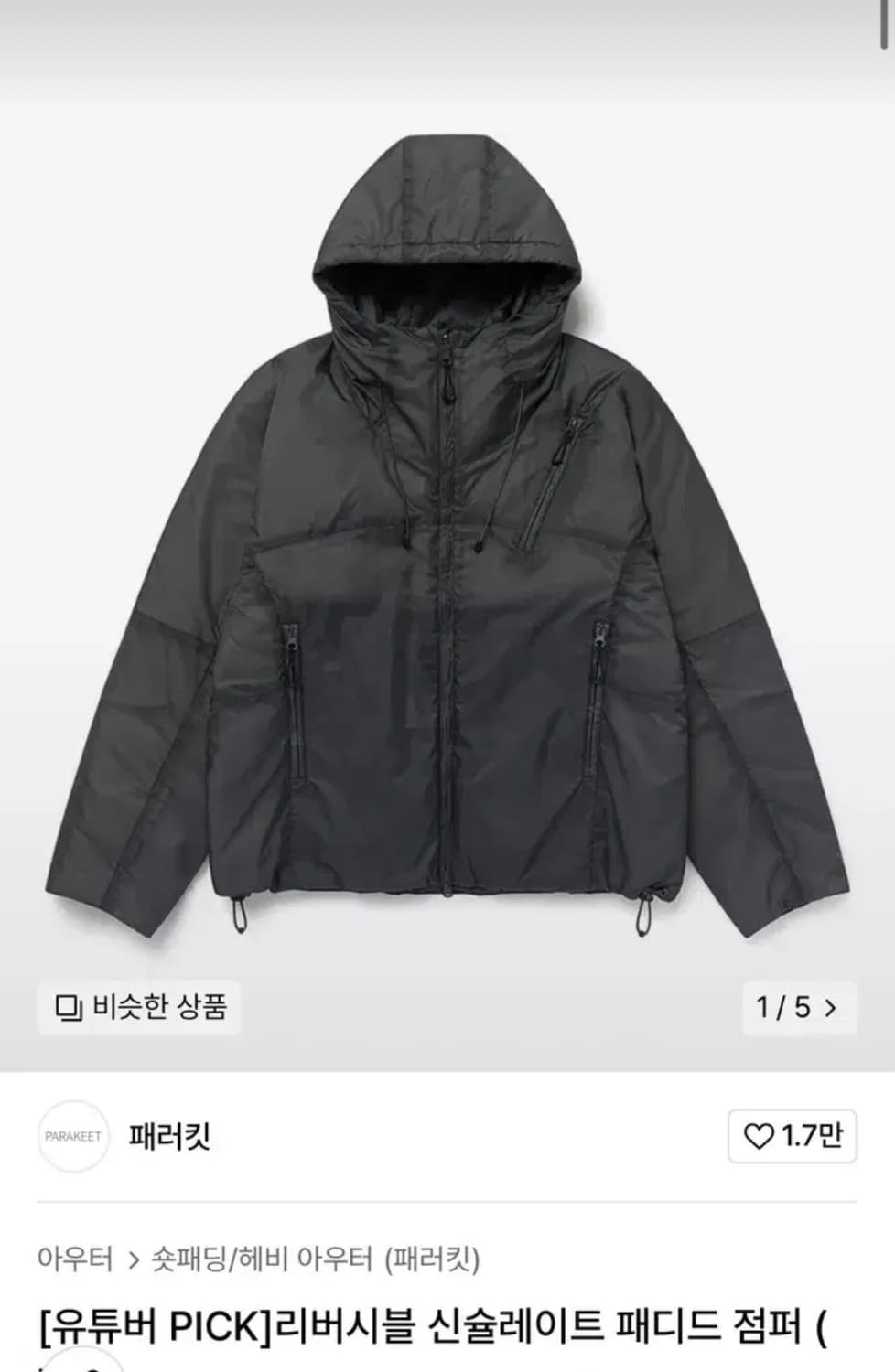
Task: Open the next product image with the arrow
Action: [828, 1007]
